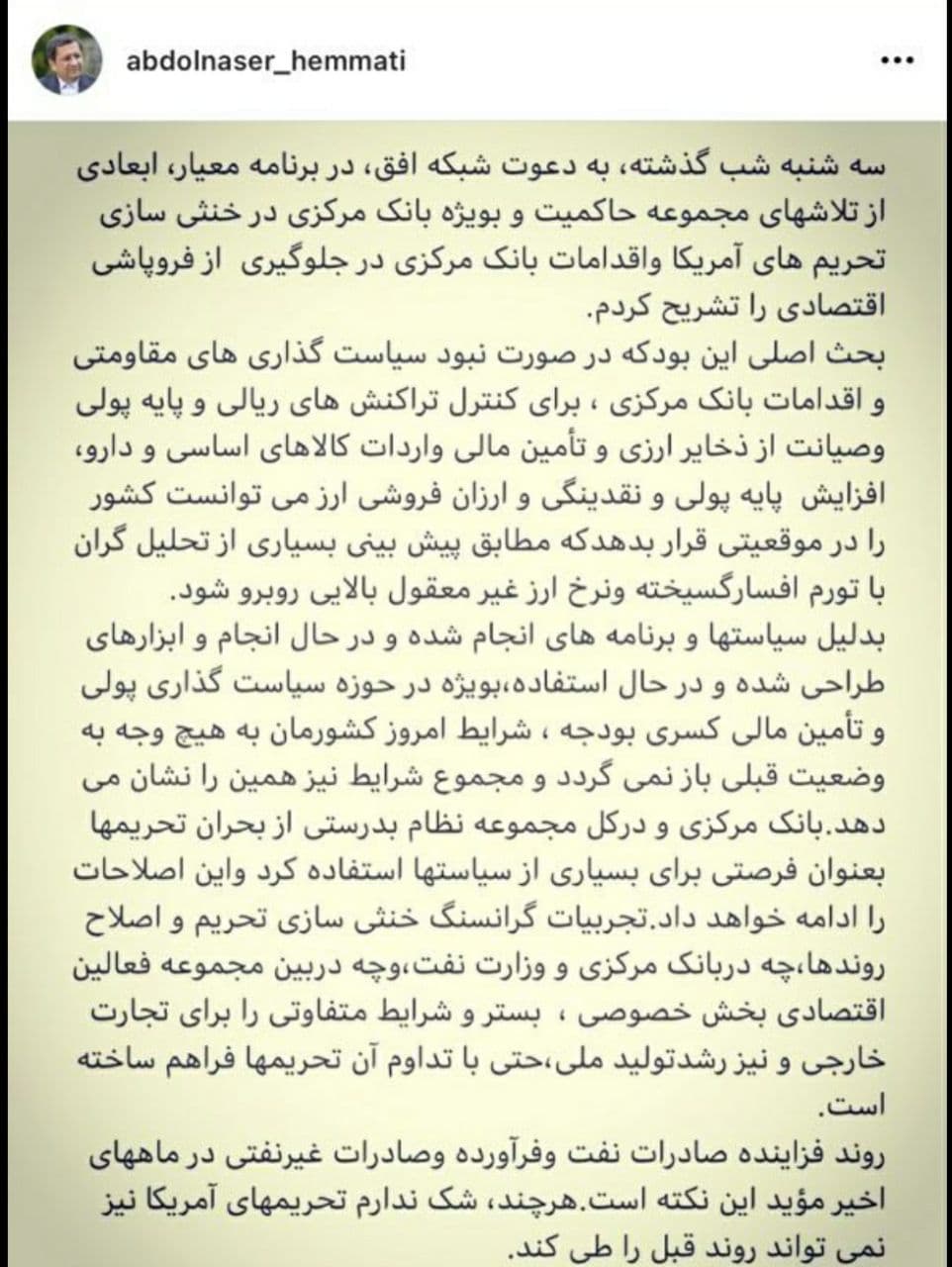Open the abdolnaser_hemmati username link
The height and width of the screenshot is (1267, 952).
tap(265, 61)
